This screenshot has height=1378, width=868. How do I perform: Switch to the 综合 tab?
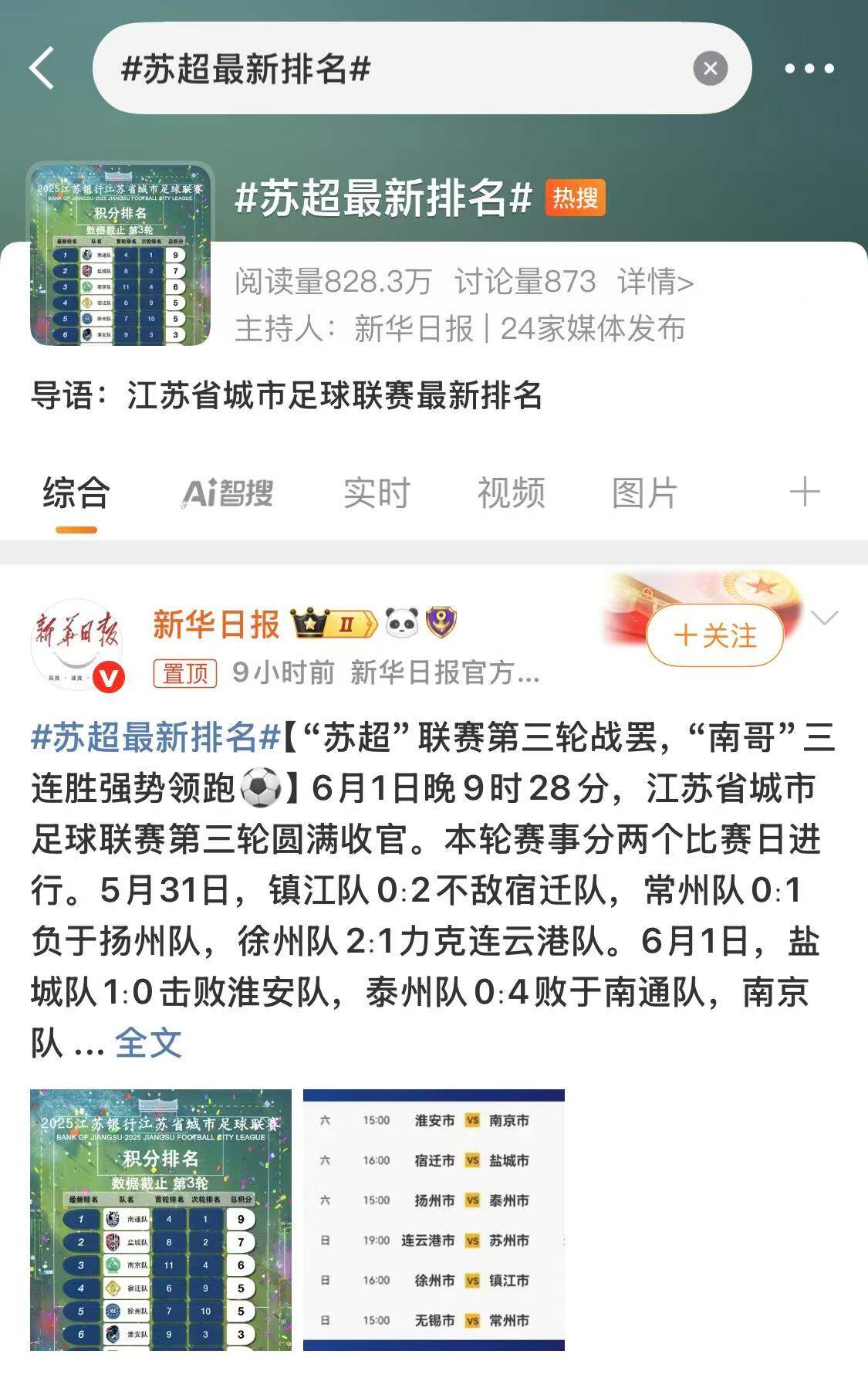click(76, 493)
